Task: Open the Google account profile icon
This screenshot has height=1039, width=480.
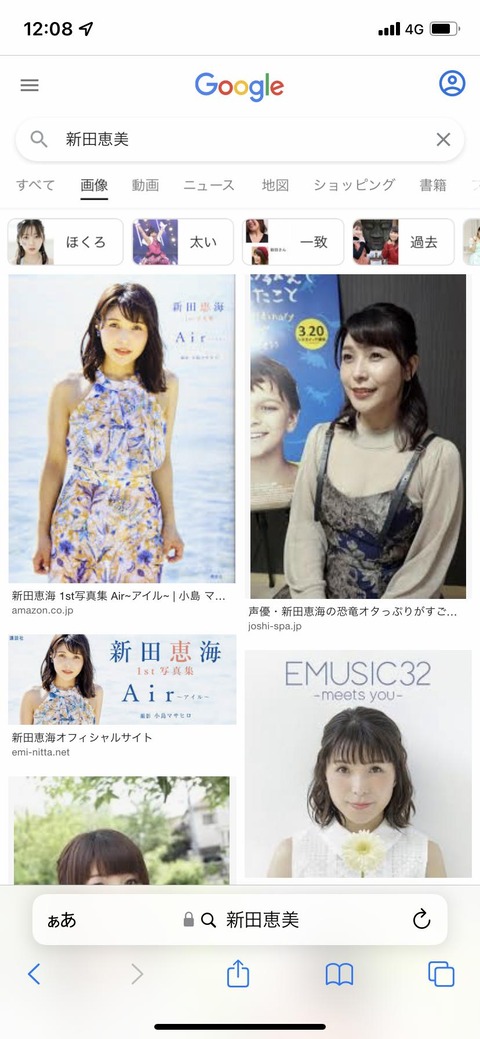Action: click(x=452, y=83)
